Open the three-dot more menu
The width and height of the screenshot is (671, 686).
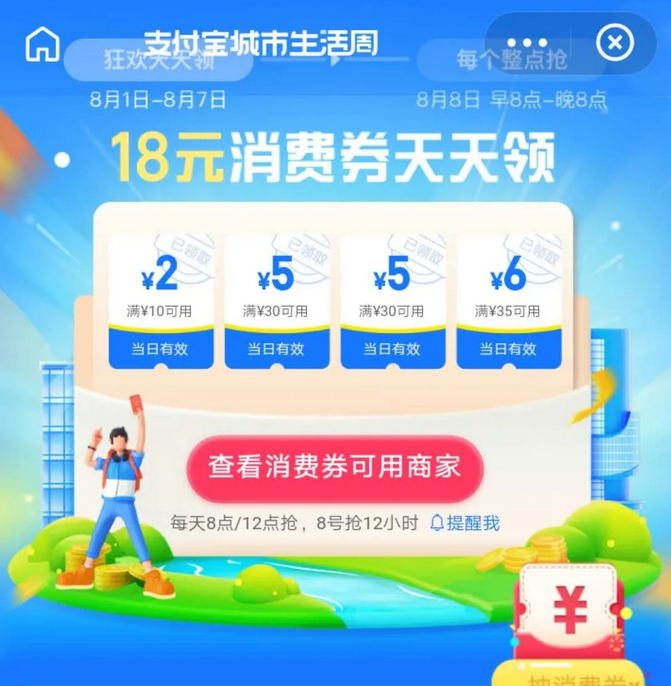[529, 44]
